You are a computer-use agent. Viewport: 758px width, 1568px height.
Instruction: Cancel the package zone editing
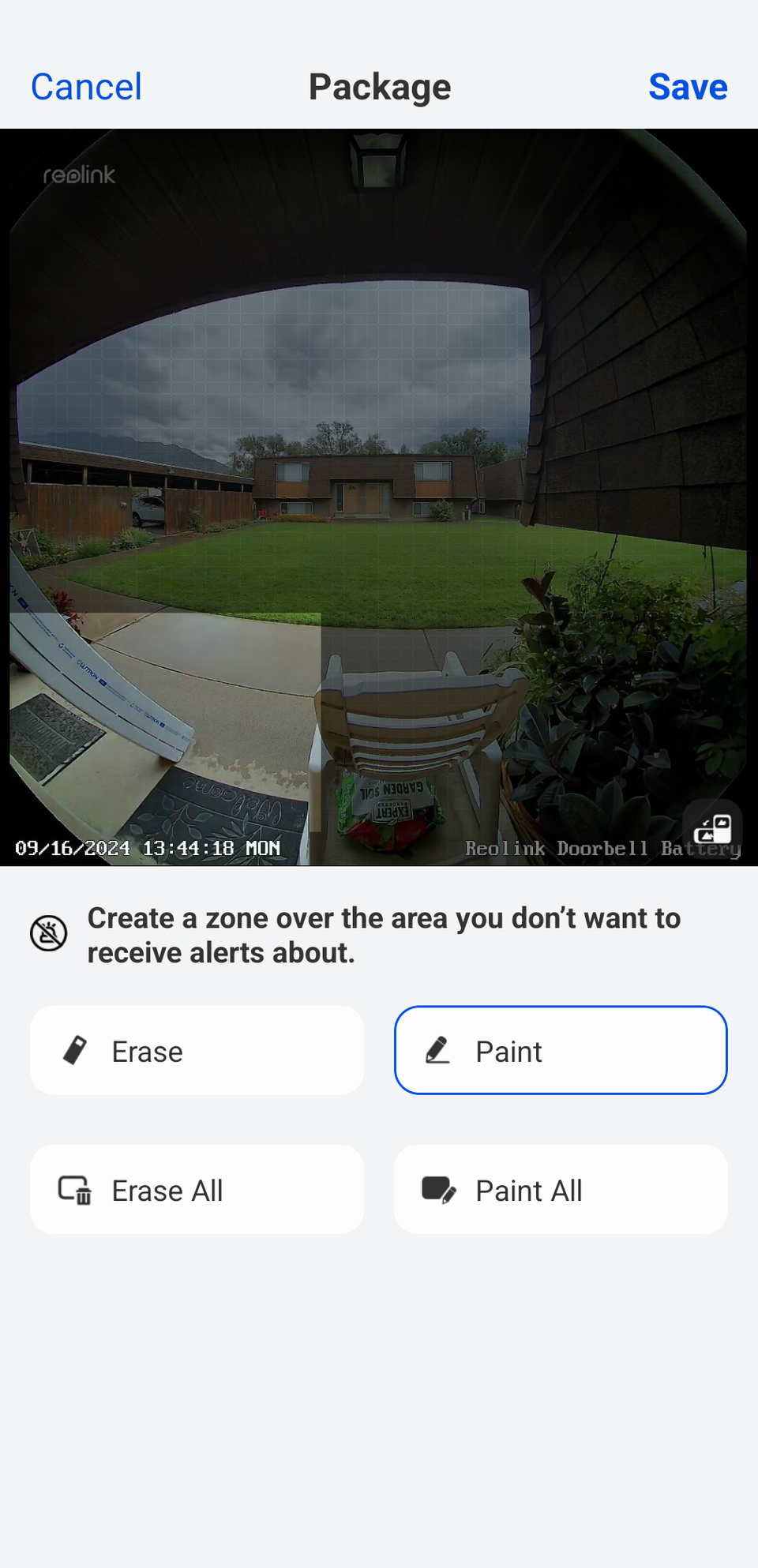click(x=86, y=87)
